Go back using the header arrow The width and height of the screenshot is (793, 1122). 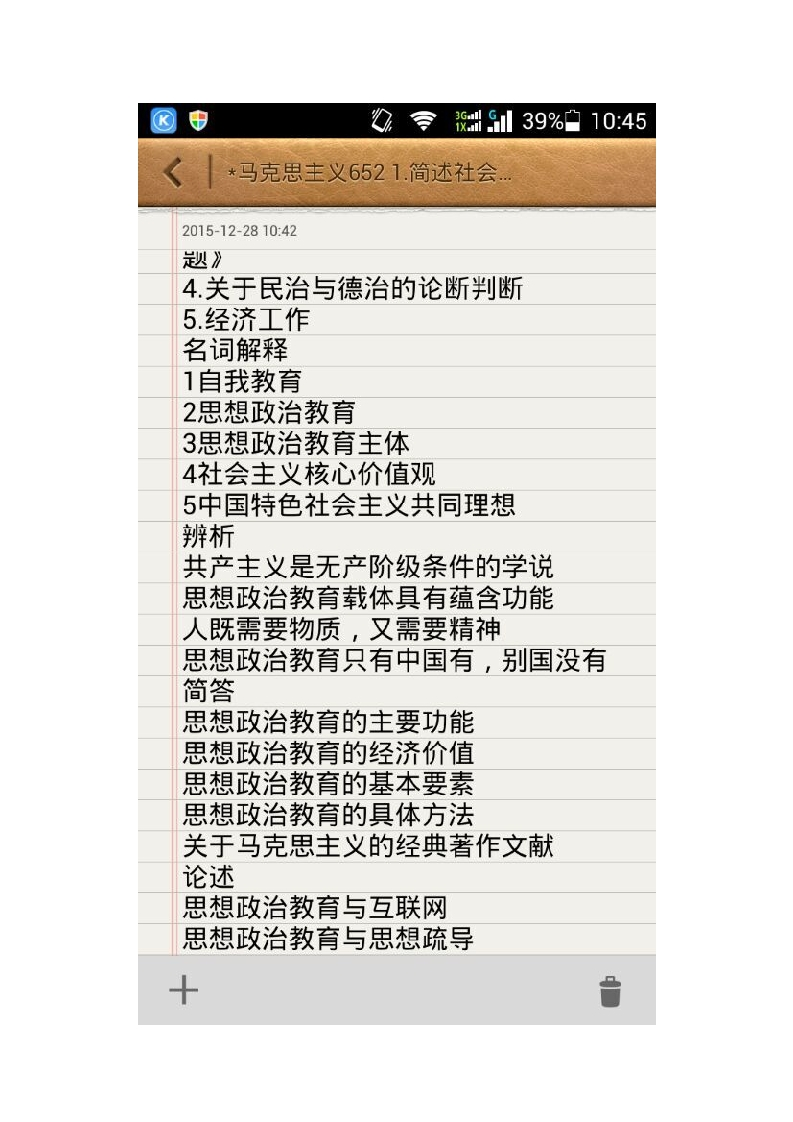(174, 173)
